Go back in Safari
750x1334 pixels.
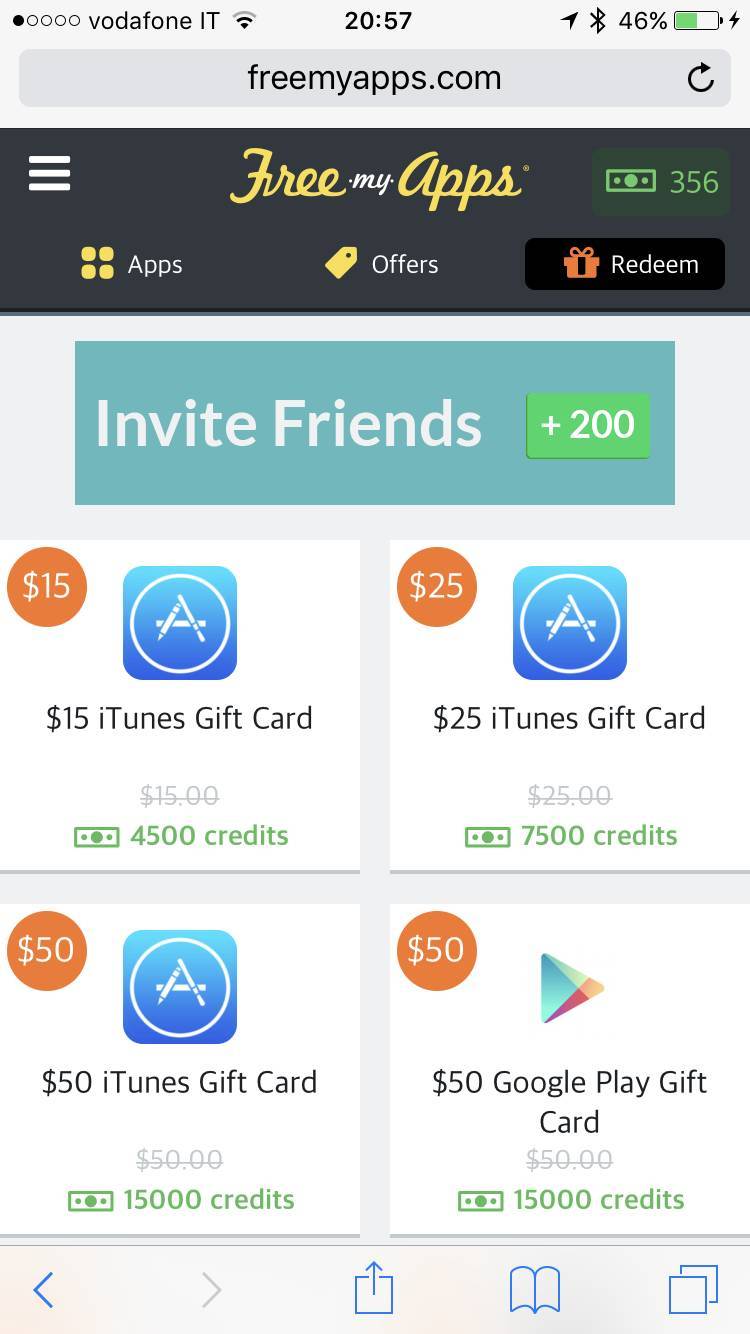43,1290
